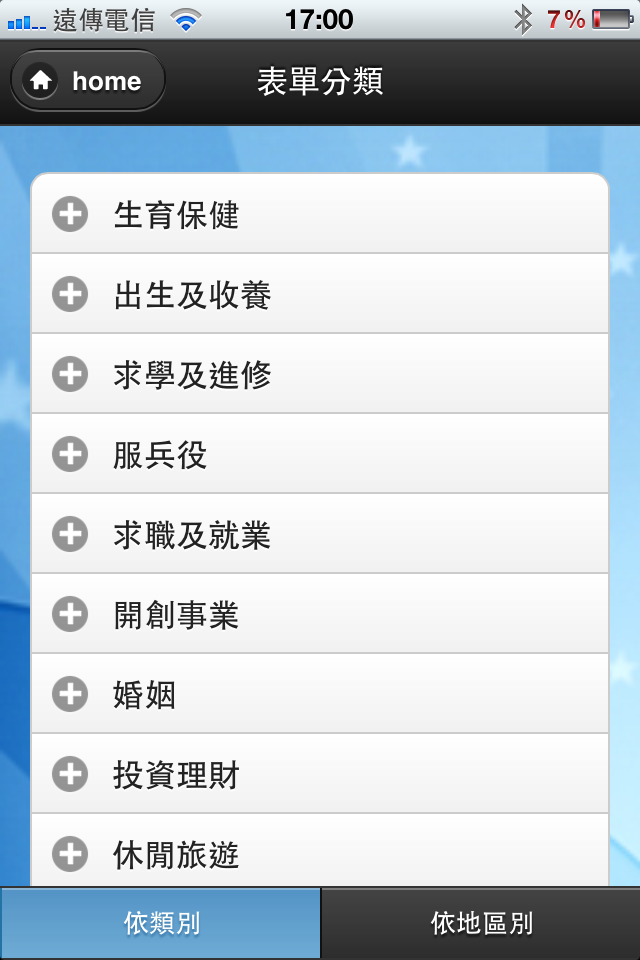Screen dimensions: 640x960
Task: Open the 求學及進修 section
Action: [x=320, y=374]
